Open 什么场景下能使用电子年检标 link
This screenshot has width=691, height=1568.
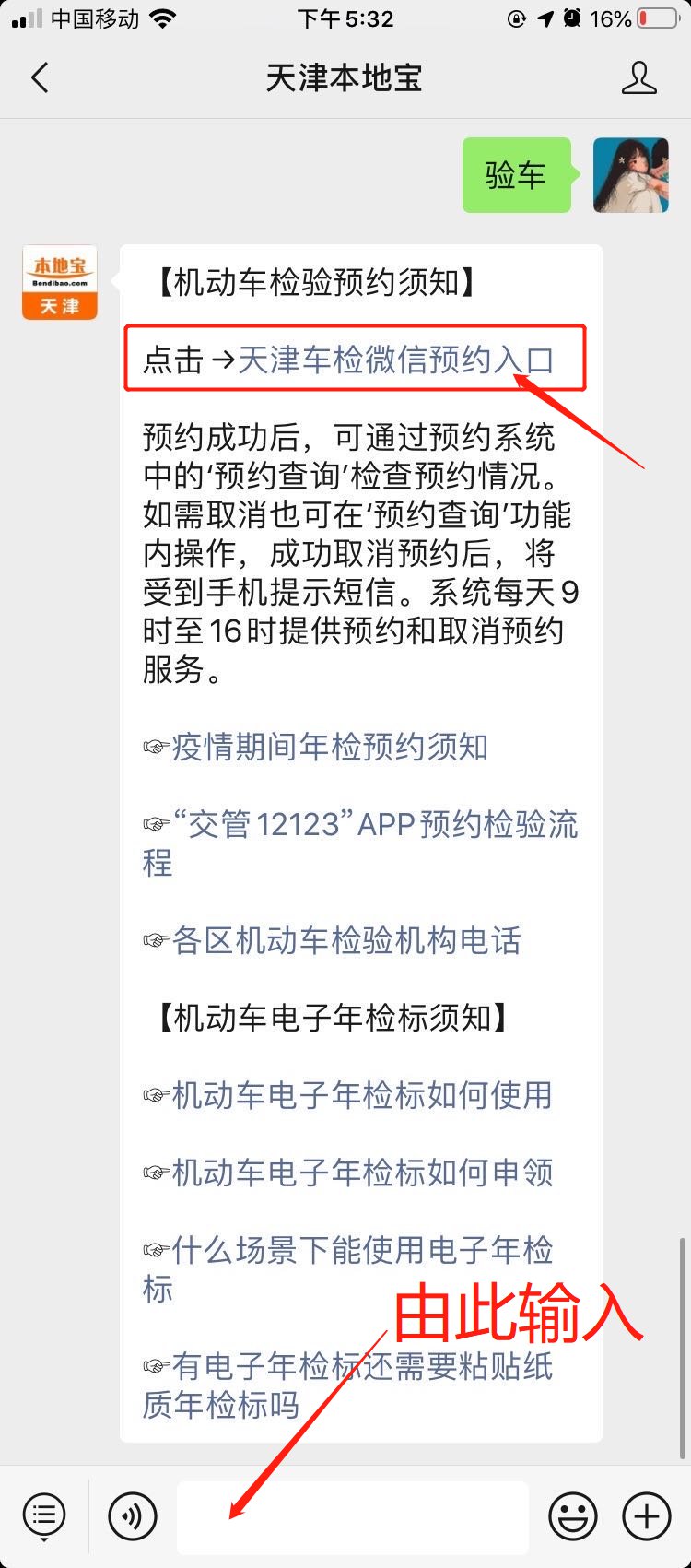coord(361,1250)
